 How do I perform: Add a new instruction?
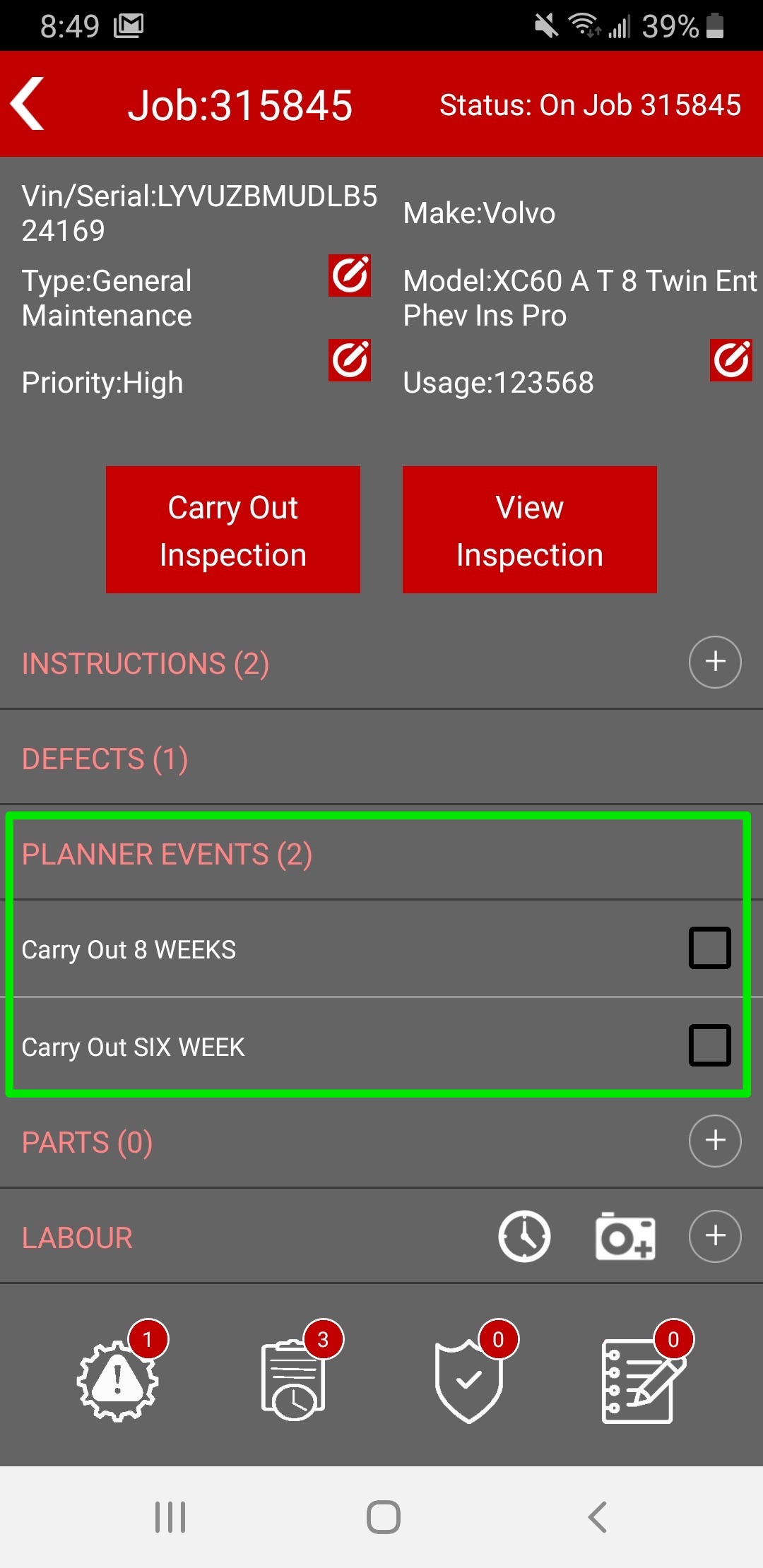coord(715,662)
